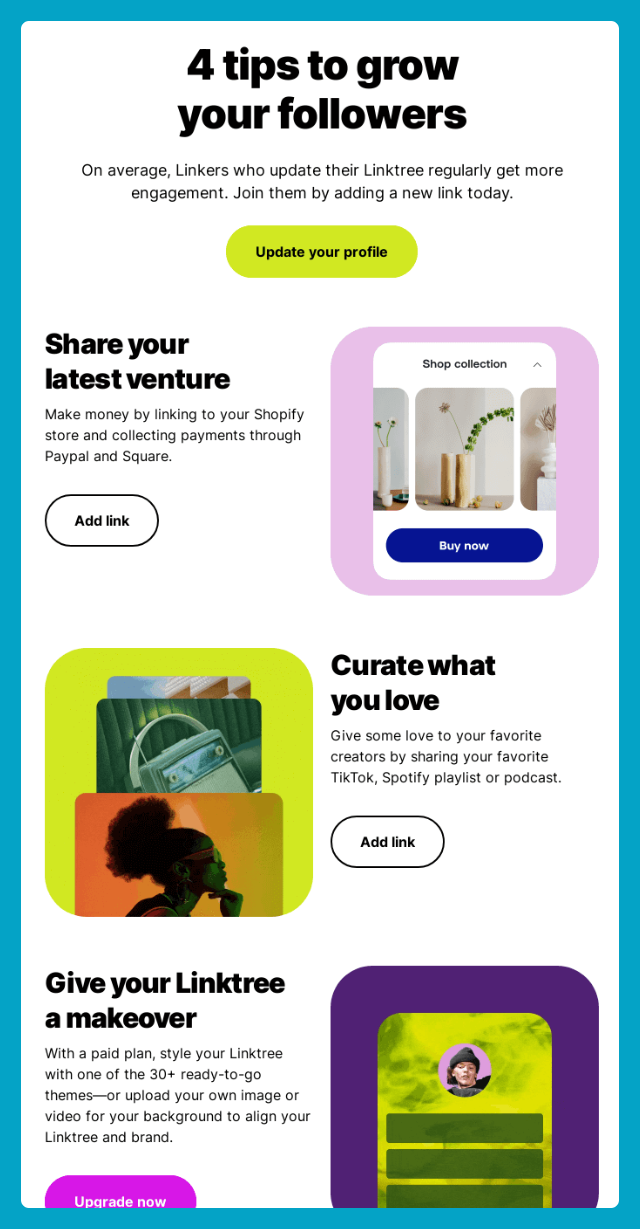Screen dimensions: 640x1229
Task: Add link under Curate what you love
Action: (x=387, y=842)
